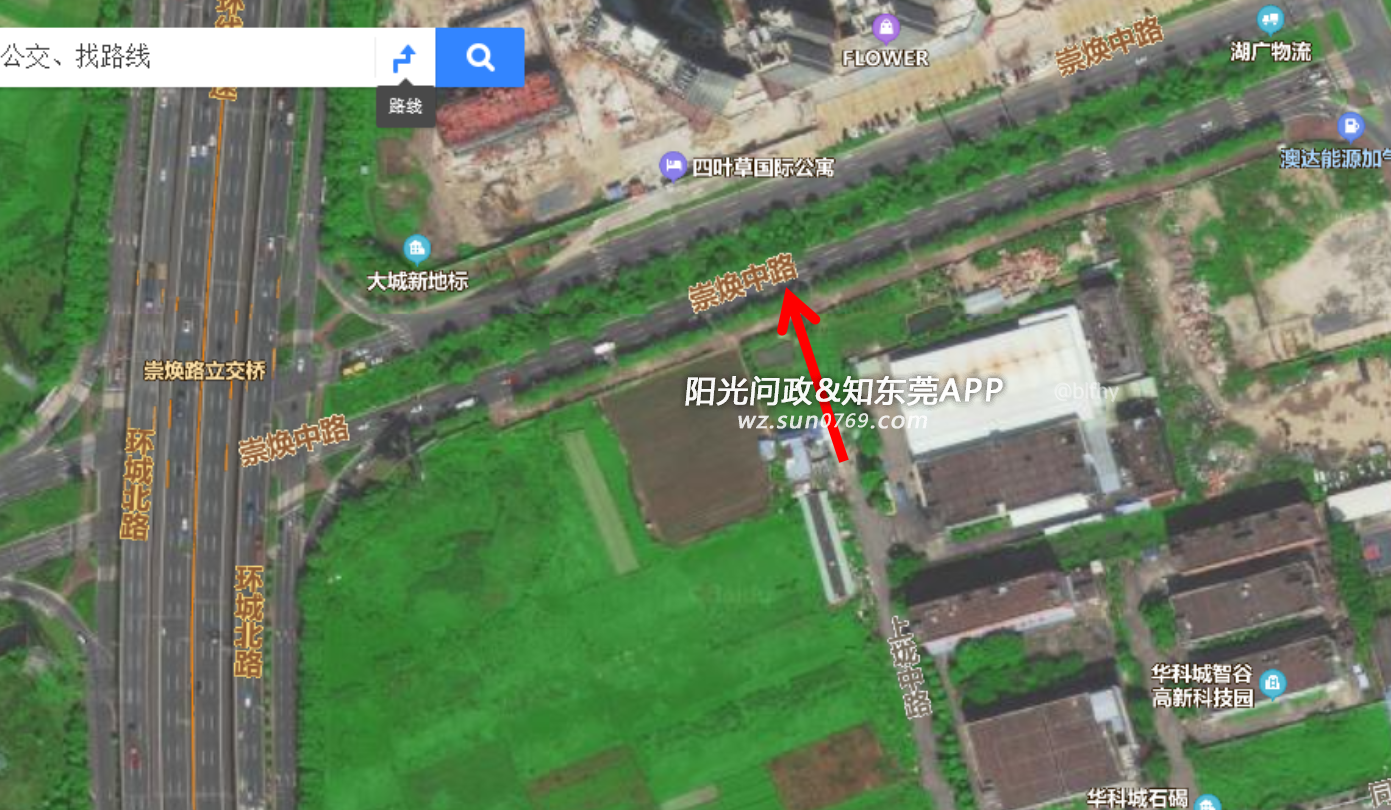1391x810 pixels.
Task: Tap the blue magnifier search button
Action: click(480, 58)
